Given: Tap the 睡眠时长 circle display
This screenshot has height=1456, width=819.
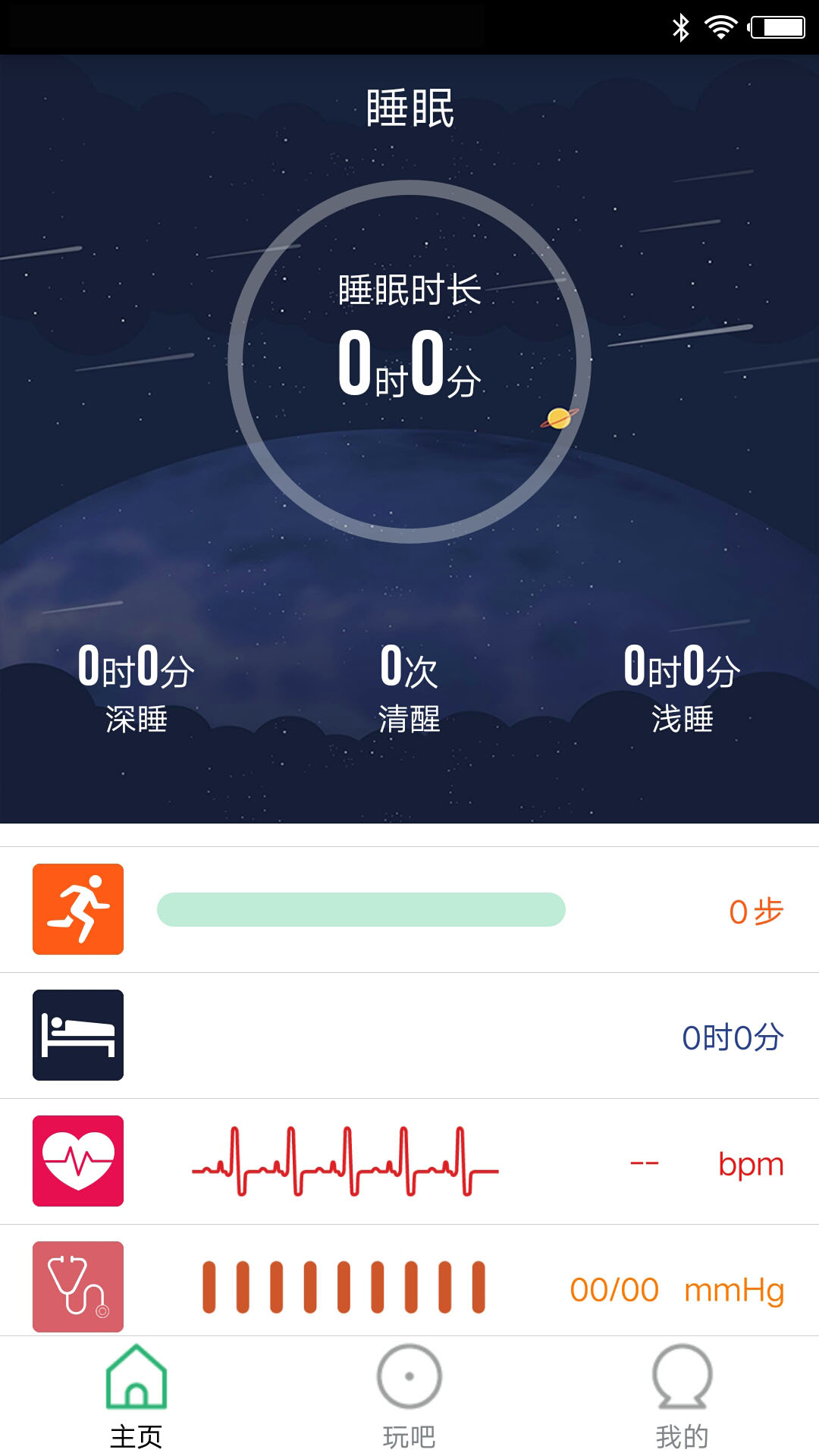Looking at the screenshot, I should [409, 349].
